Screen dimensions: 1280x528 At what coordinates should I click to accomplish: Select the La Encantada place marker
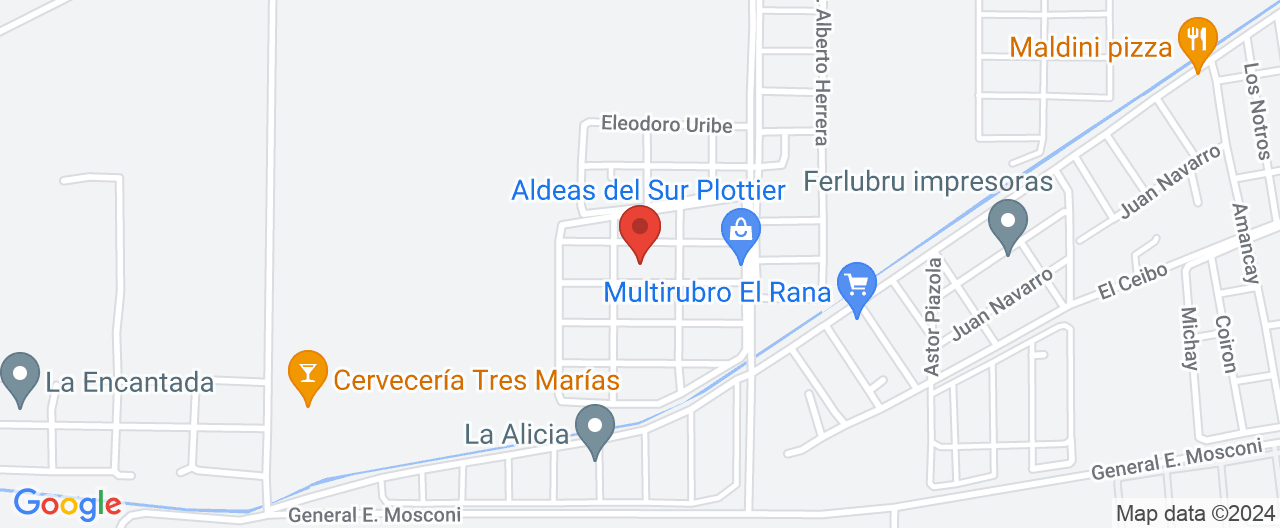coord(20,377)
